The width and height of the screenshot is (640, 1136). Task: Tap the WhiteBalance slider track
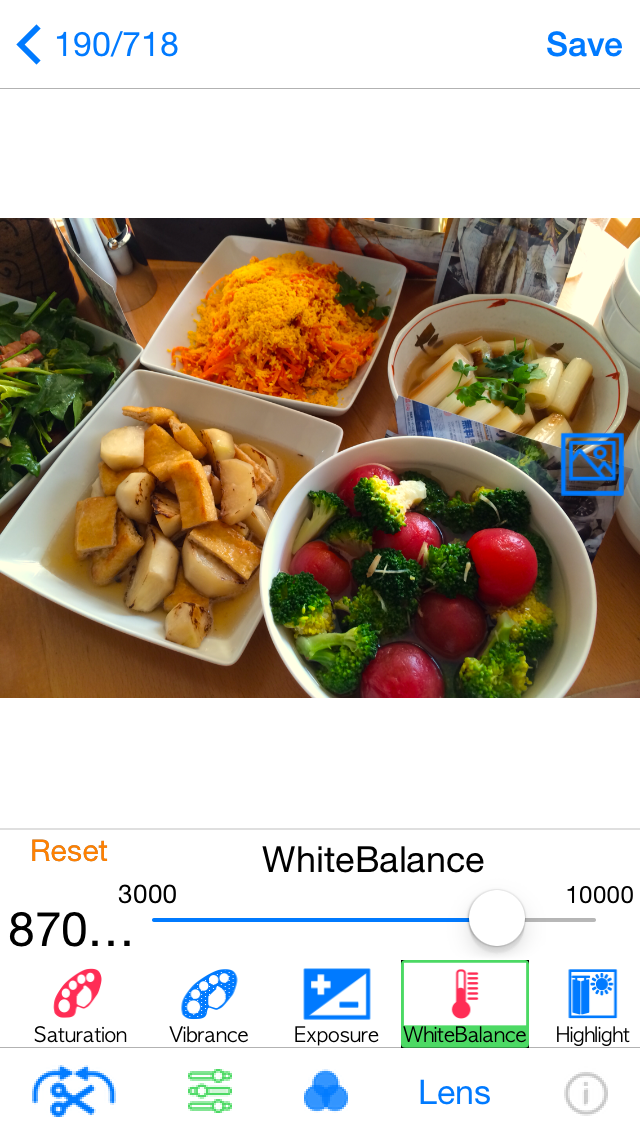pyautogui.click(x=373, y=919)
